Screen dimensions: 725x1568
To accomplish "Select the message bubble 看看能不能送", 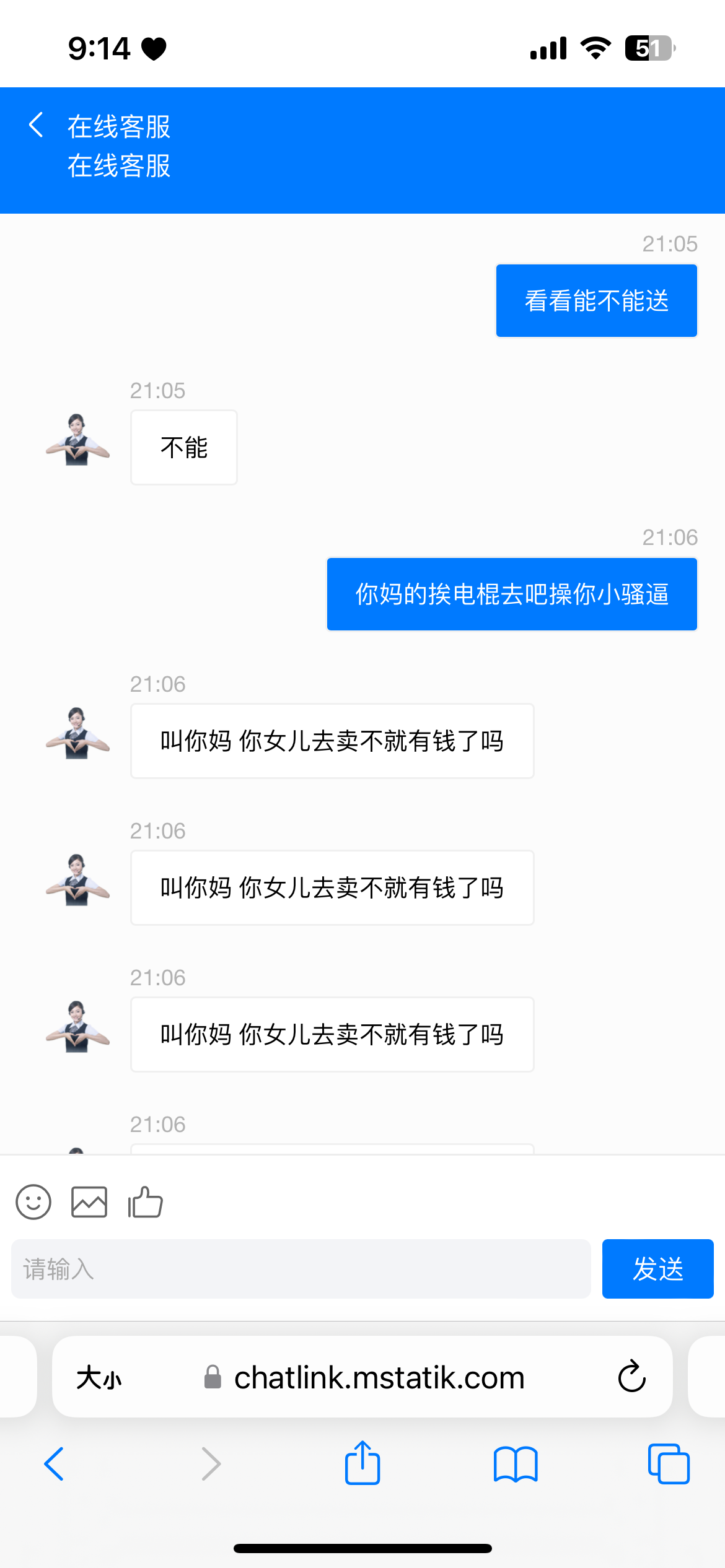I will point(595,300).
